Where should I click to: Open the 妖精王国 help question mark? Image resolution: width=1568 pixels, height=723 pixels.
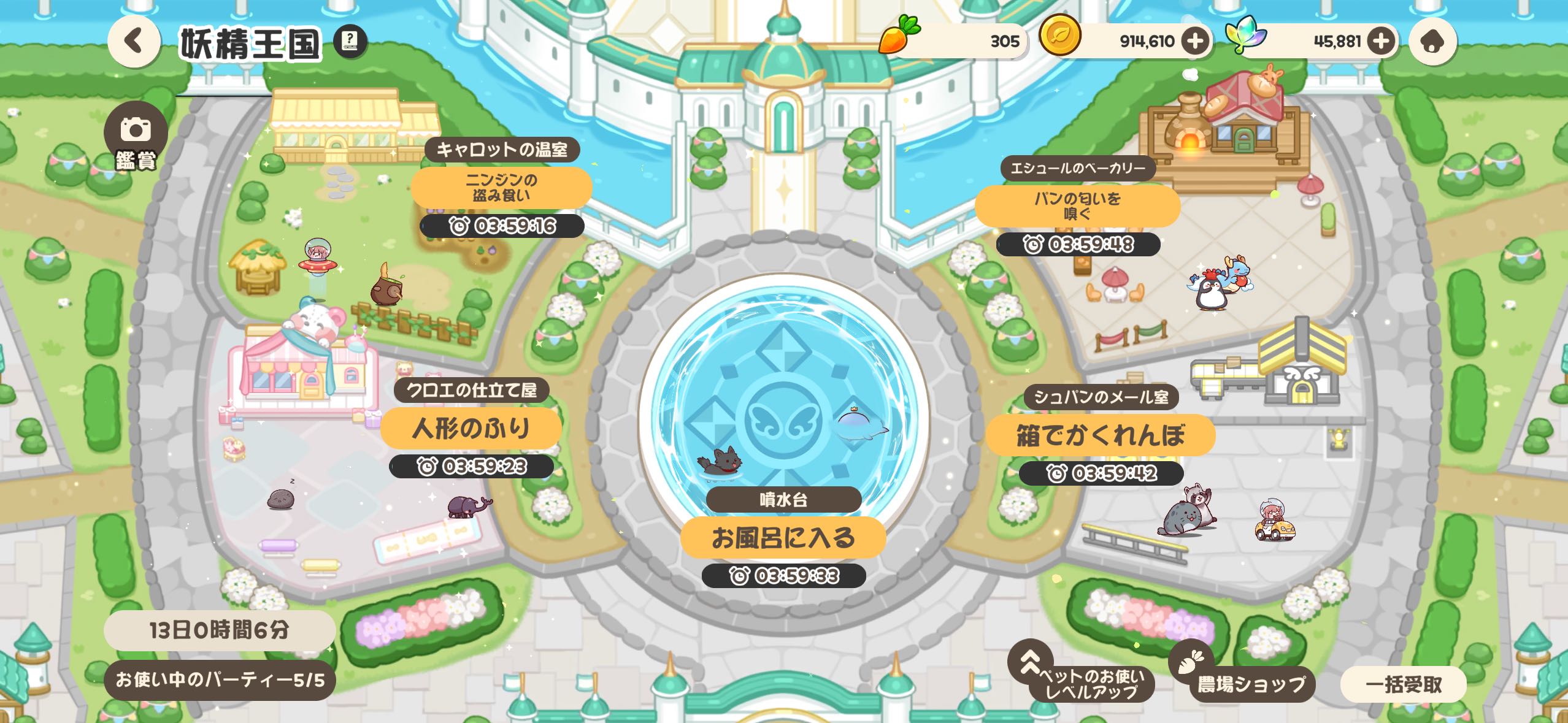pos(350,42)
